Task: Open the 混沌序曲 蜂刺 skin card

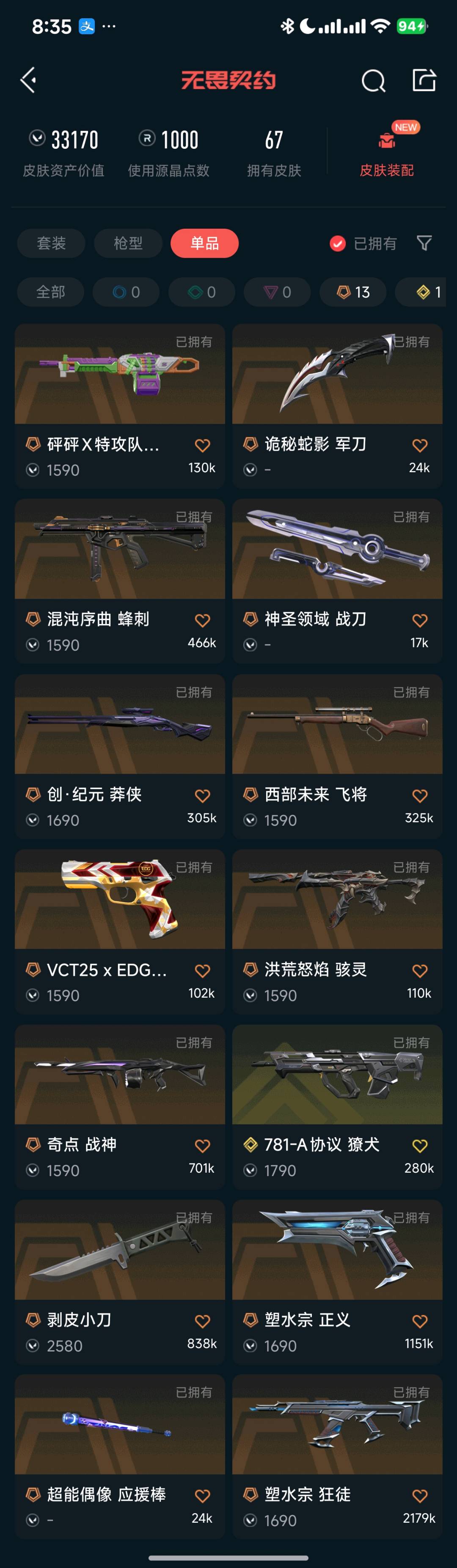Action: point(119,580)
